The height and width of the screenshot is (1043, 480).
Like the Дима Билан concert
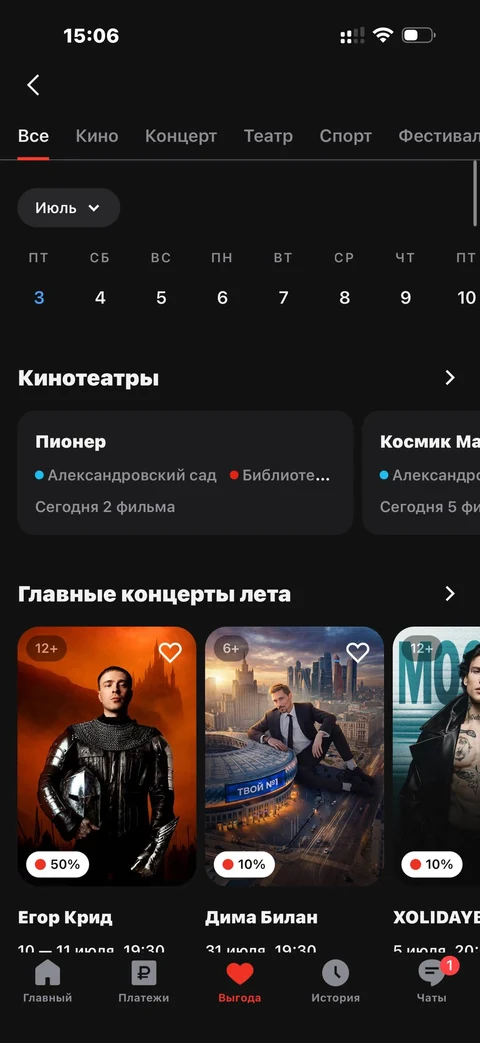tap(358, 653)
